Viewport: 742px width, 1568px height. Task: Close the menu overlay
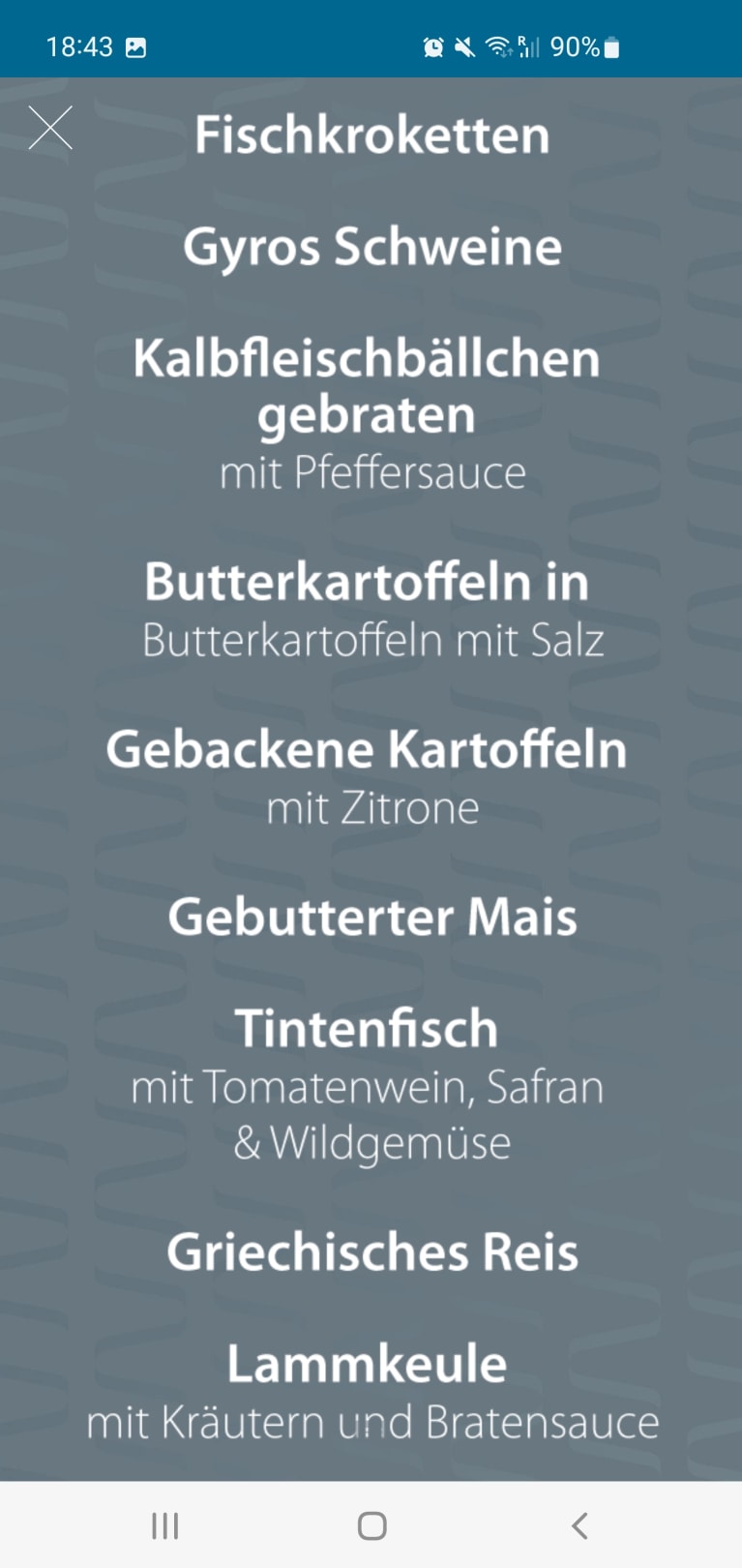(50, 128)
